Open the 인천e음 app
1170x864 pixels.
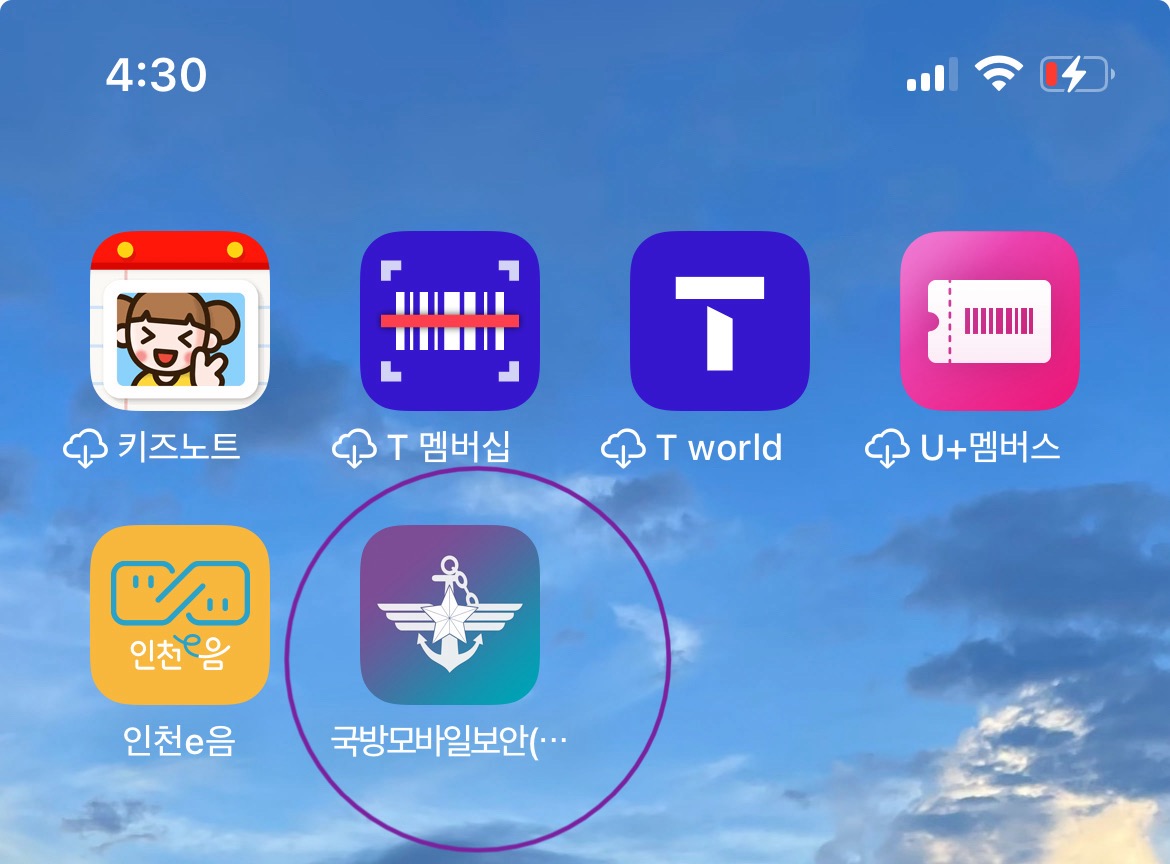(180, 614)
